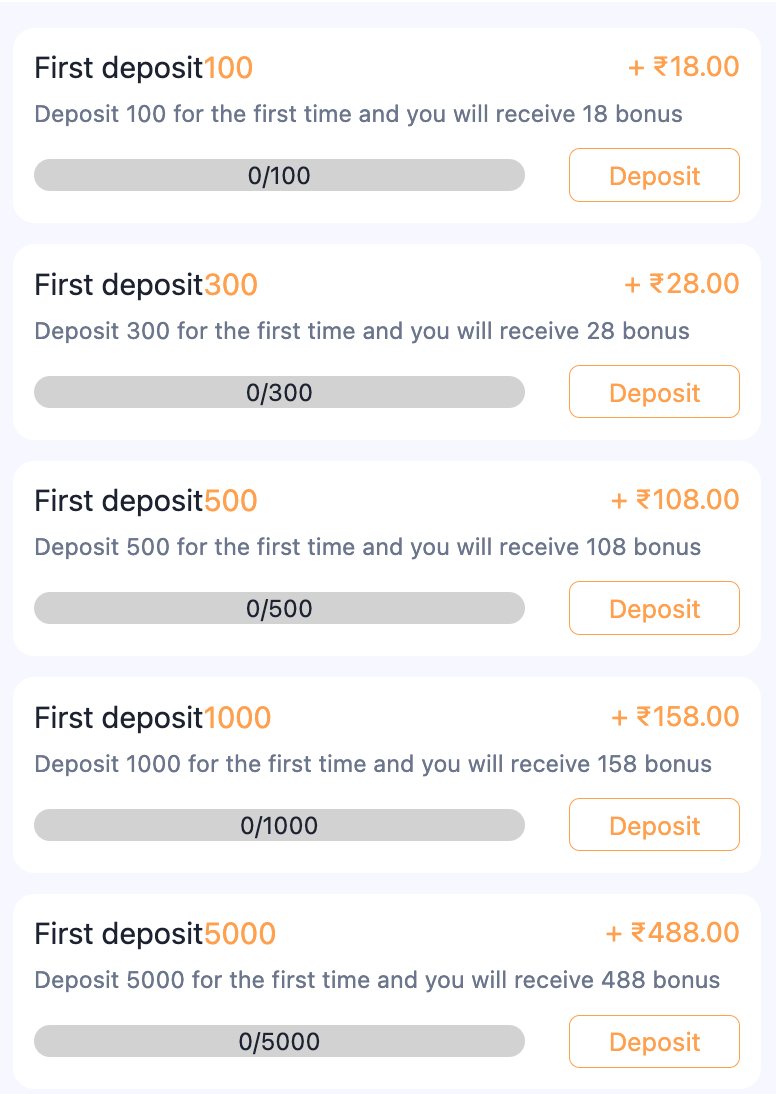
Task: Click the 0/5000 progress bar
Action: [279, 1041]
